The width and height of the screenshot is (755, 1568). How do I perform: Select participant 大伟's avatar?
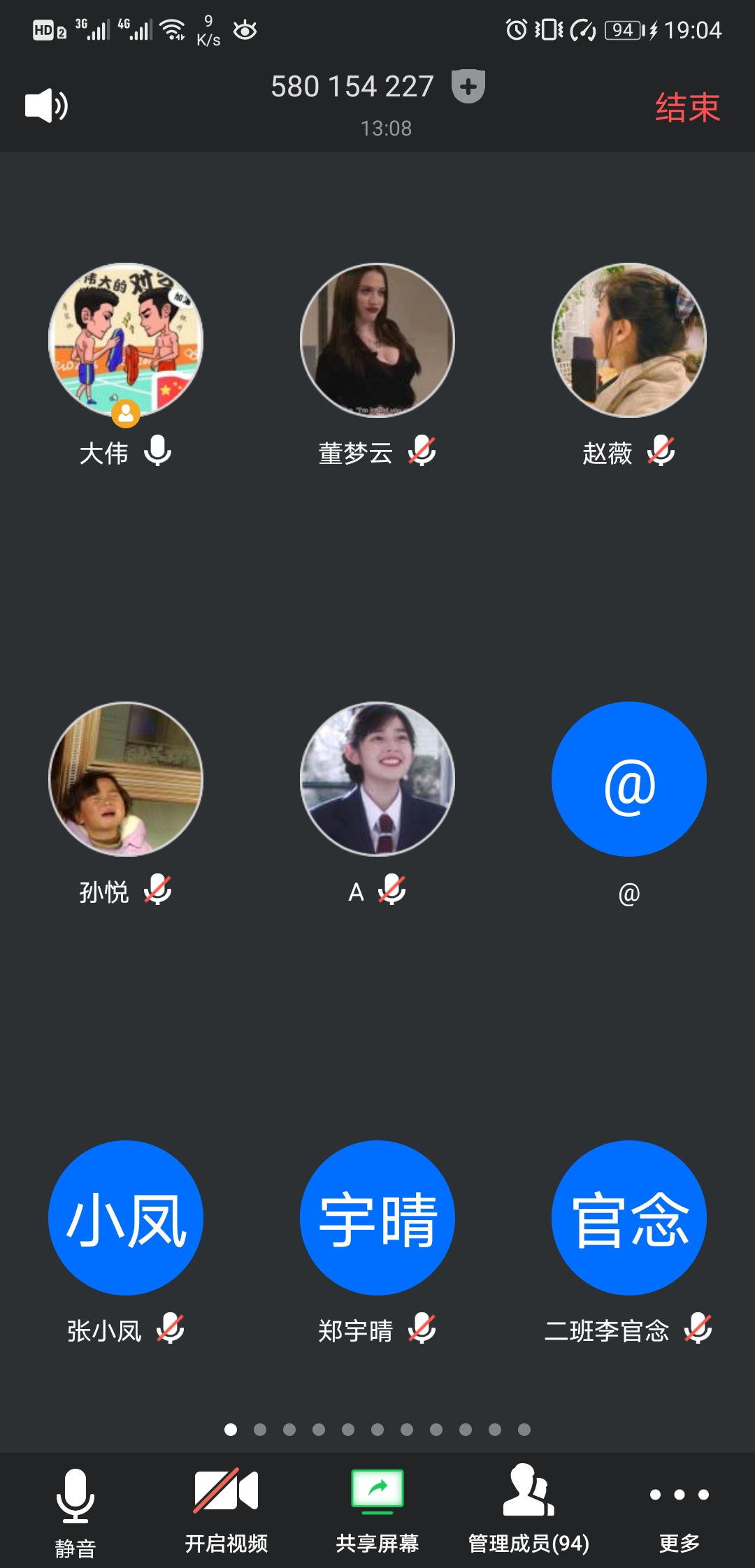click(x=126, y=340)
